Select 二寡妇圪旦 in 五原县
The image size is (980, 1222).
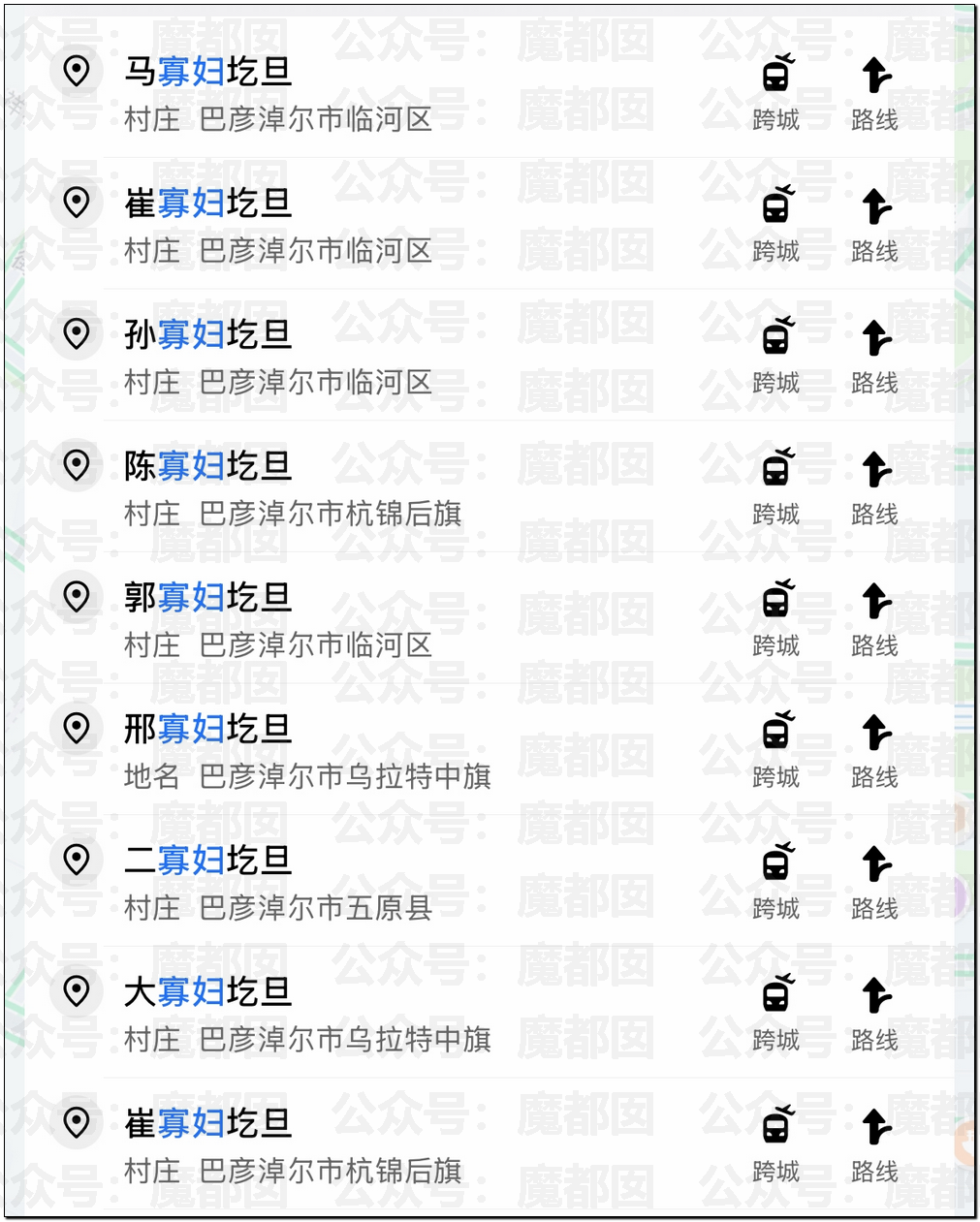coord(291,882)
